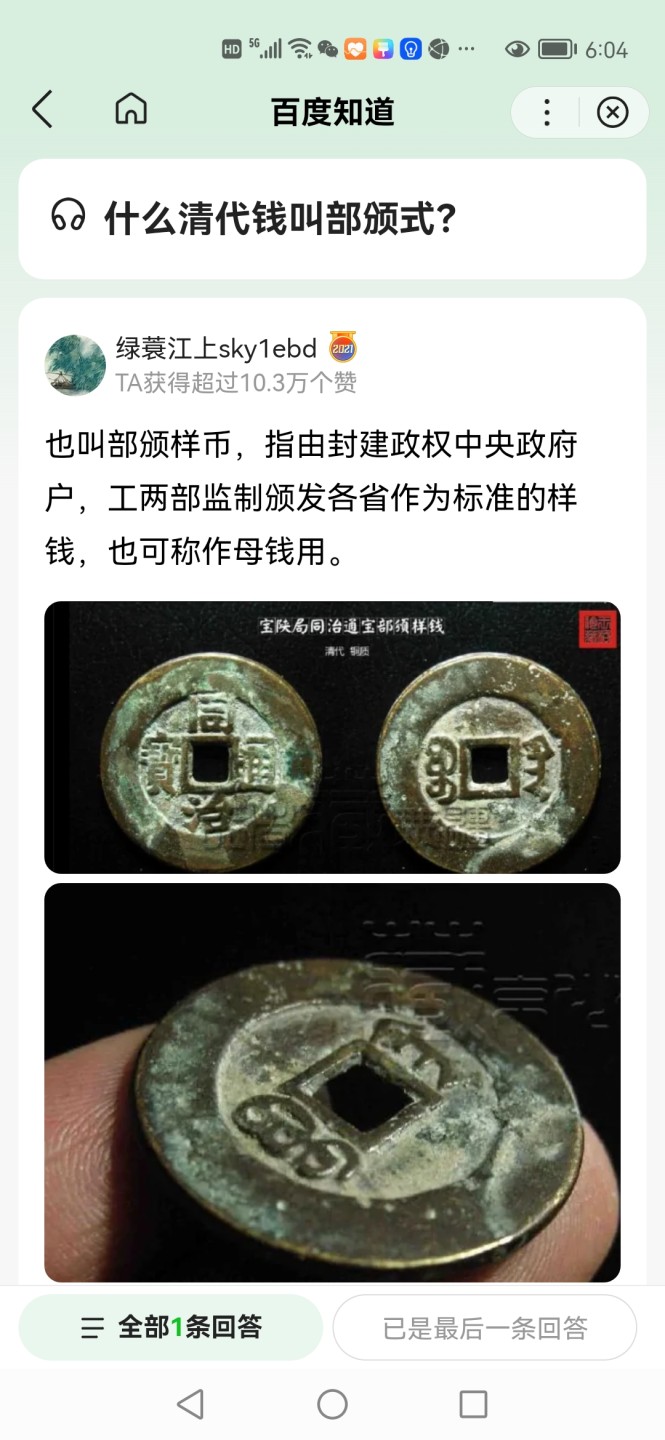
Task: Open the home icon in the header
Action: click(x=131, y=110)
